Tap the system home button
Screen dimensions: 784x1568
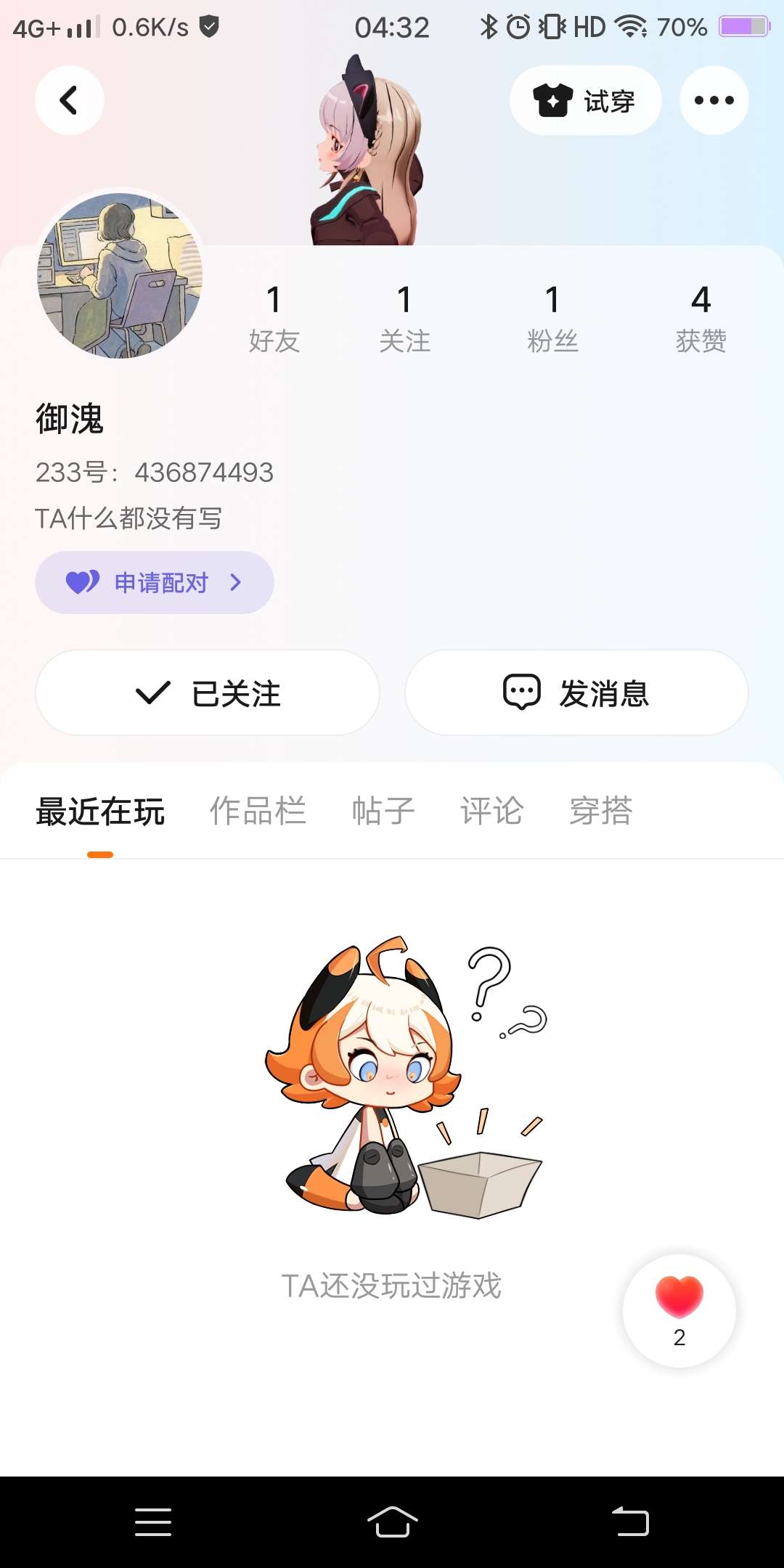[392, 1522]
